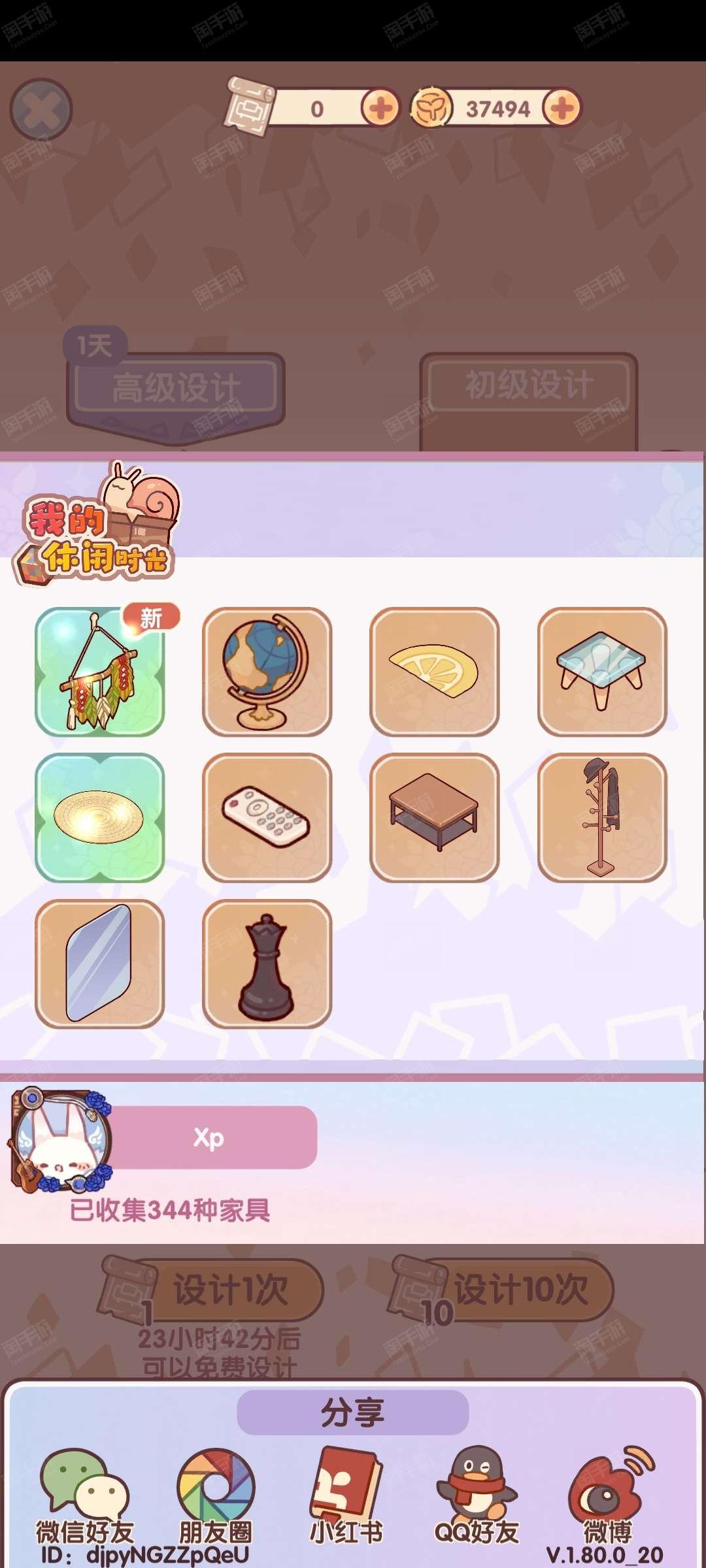Image resolution: width=706 pixels, height=1568 pixels.
Task: Open the remote control item
Action: pos(267,818)
